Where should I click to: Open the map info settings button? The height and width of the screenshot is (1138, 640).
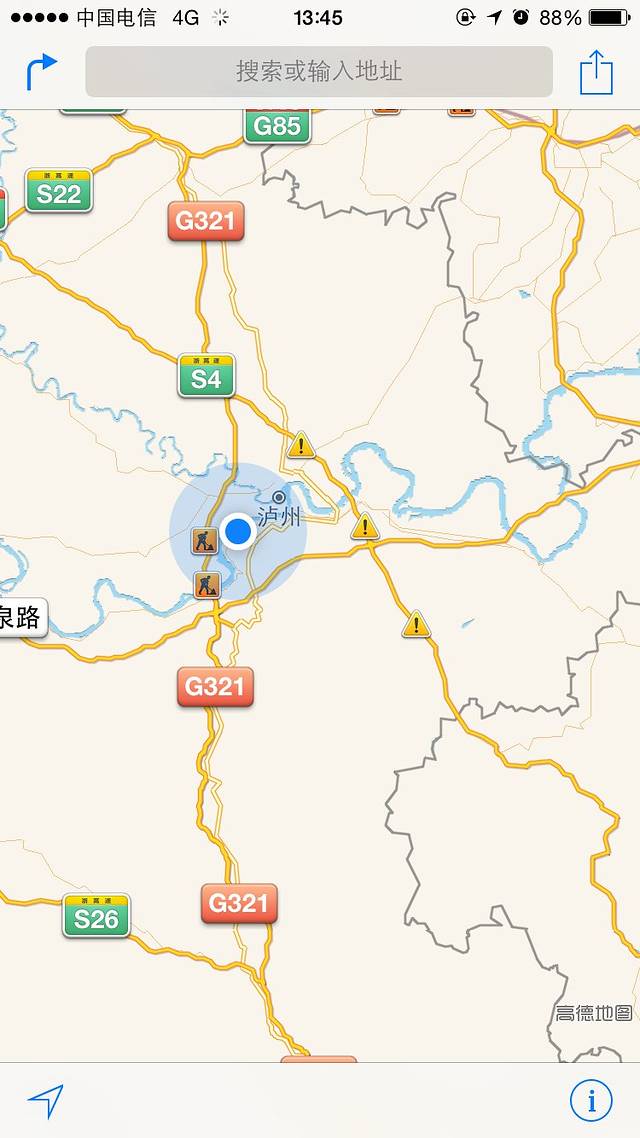(591, 1101)
